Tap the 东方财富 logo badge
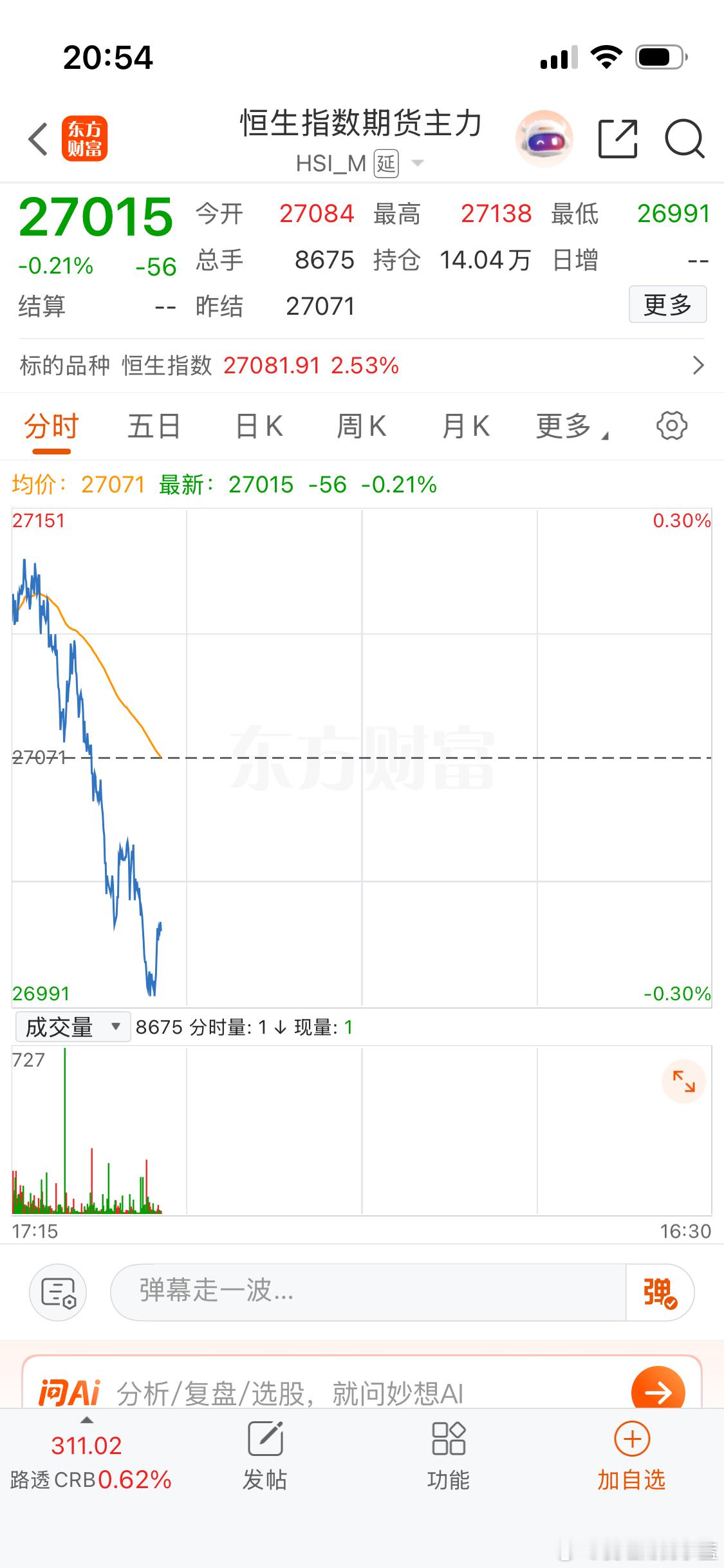This screenshot has height=1568, width=724. [84, 138]
